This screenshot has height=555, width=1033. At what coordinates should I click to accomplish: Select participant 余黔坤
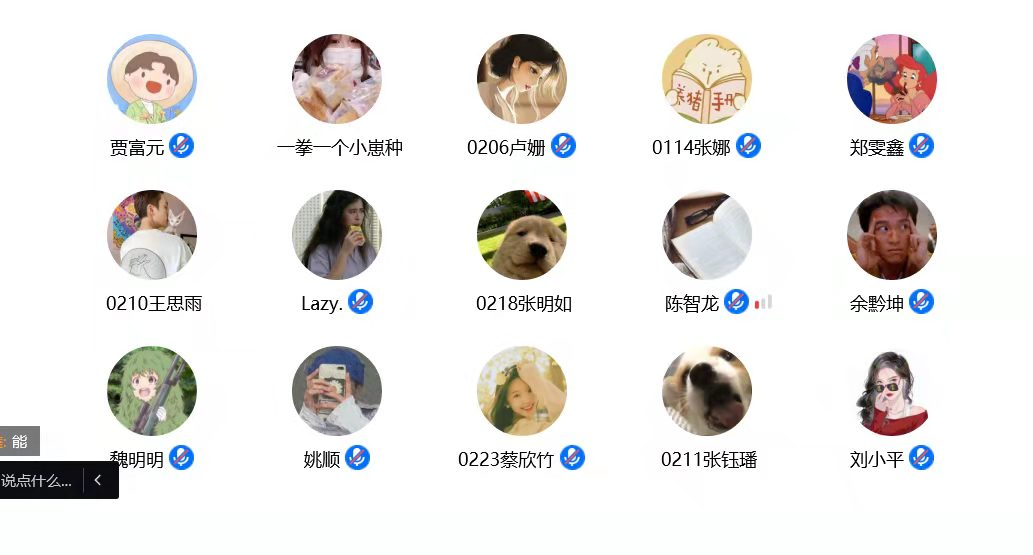coord(892,235)
